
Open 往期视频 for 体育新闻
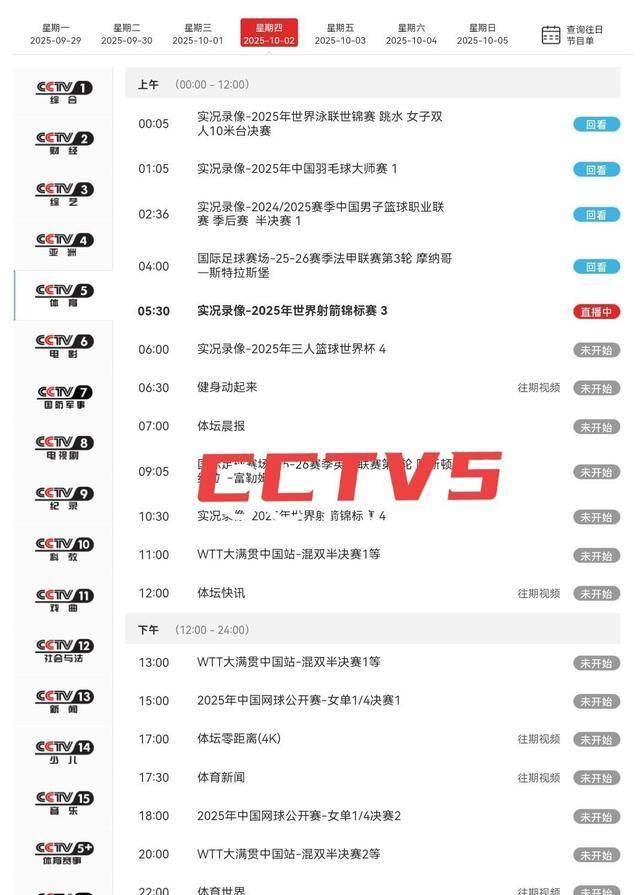click(x=538, y=778)
